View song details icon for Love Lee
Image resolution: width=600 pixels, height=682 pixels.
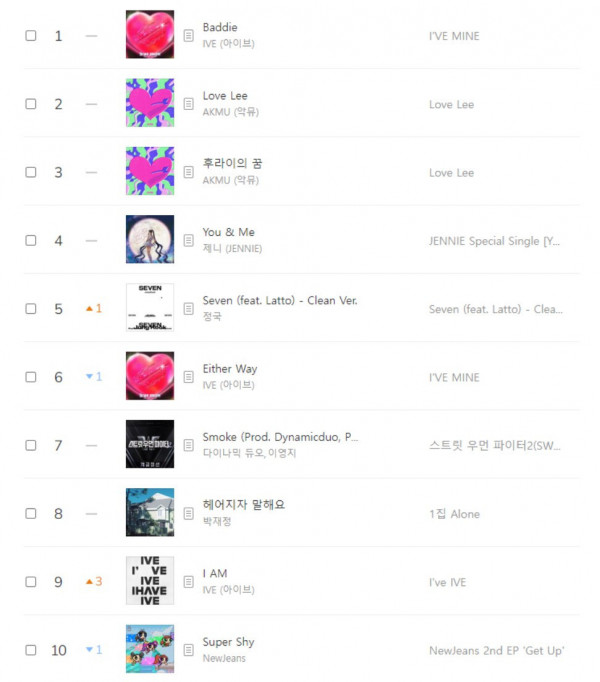coord(189,104)
